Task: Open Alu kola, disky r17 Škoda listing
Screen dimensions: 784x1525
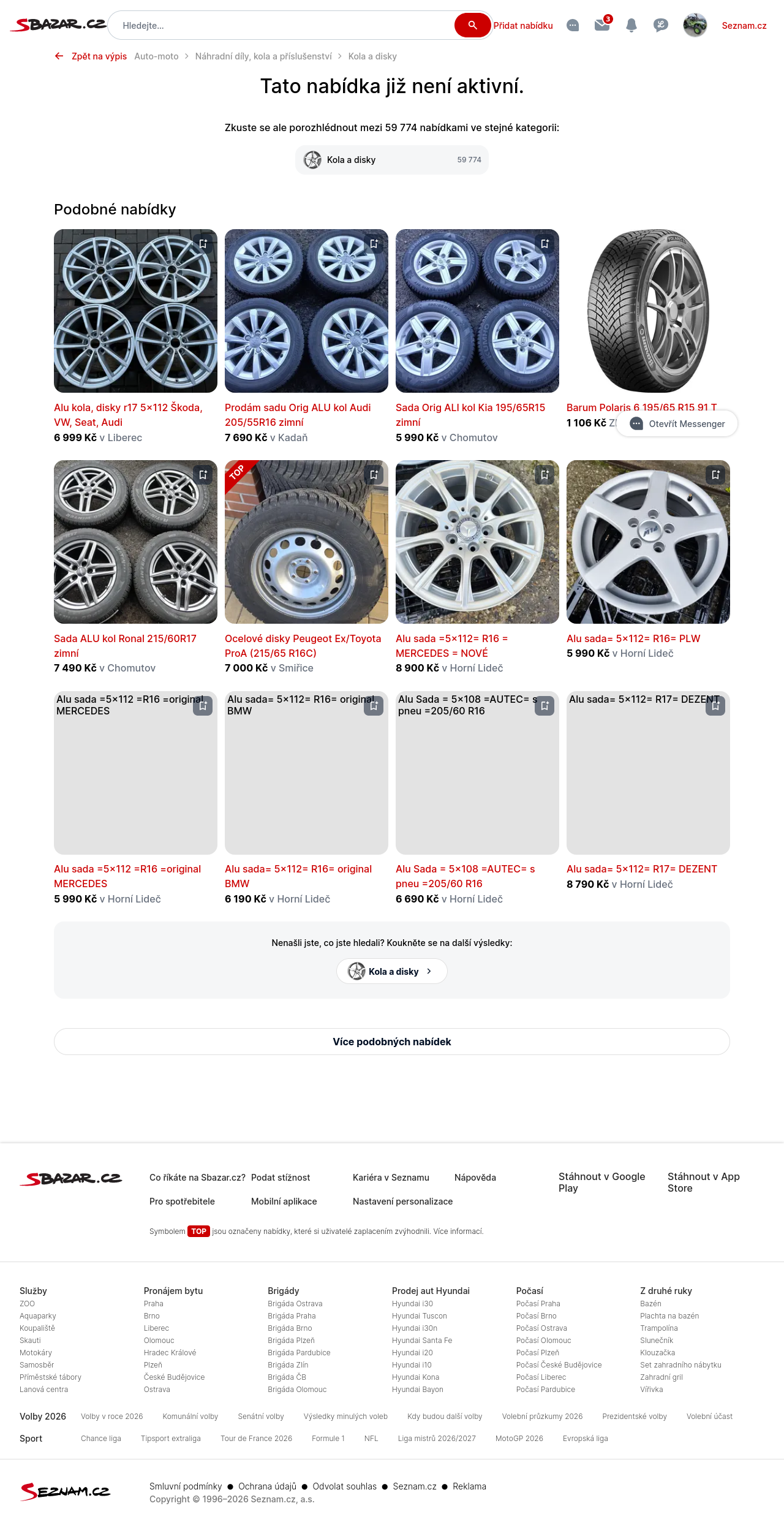Action: (128, 415)
